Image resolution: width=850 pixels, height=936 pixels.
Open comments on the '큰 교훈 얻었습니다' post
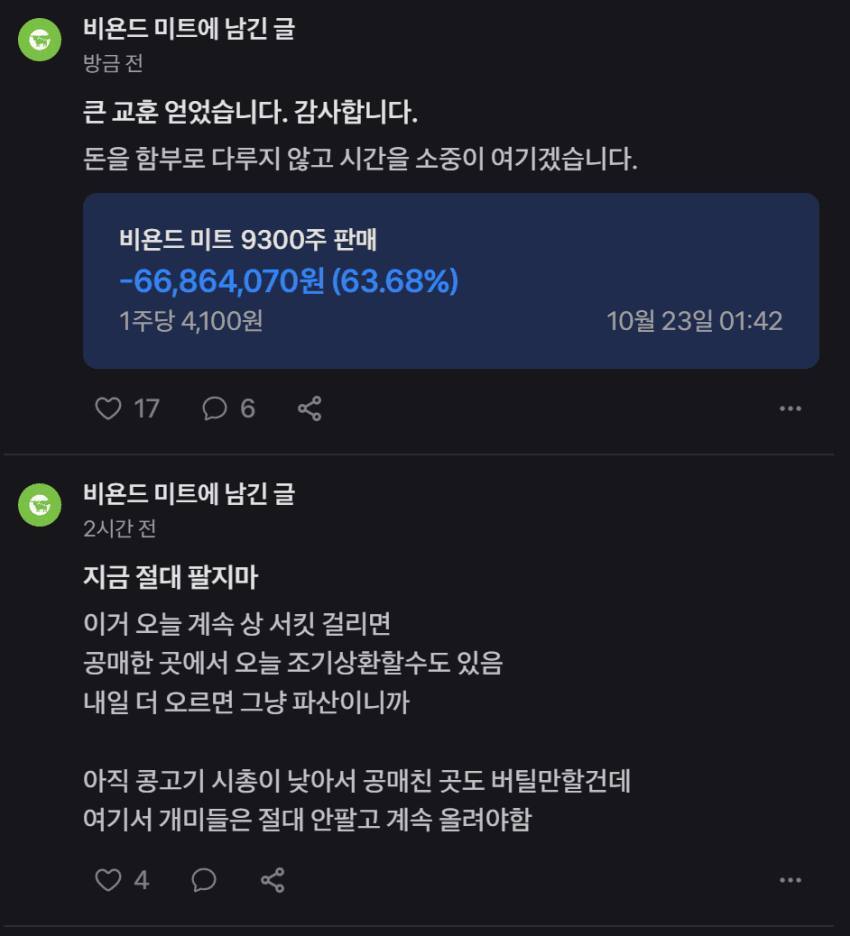(x=215, y=408)
